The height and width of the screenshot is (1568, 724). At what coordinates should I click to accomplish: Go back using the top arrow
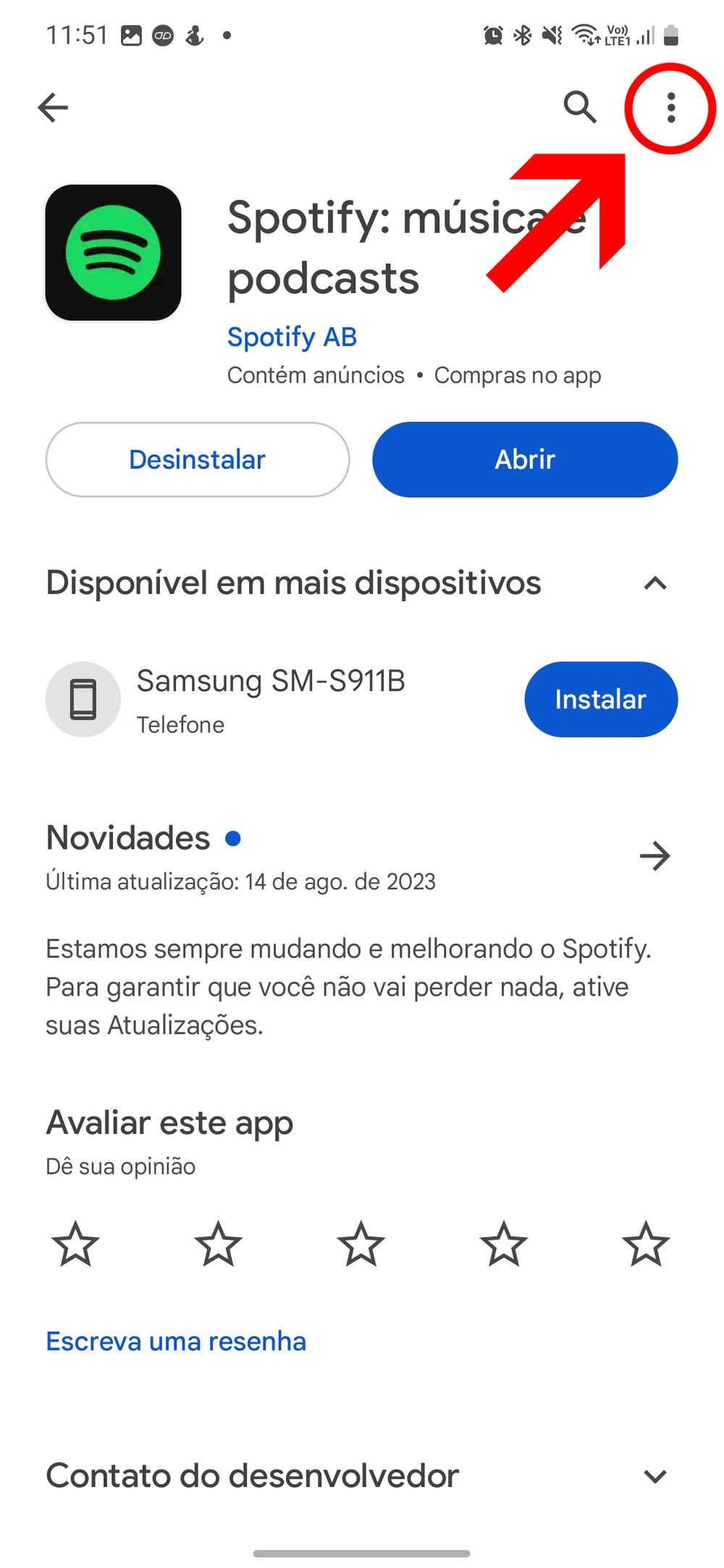coord(53,109)
